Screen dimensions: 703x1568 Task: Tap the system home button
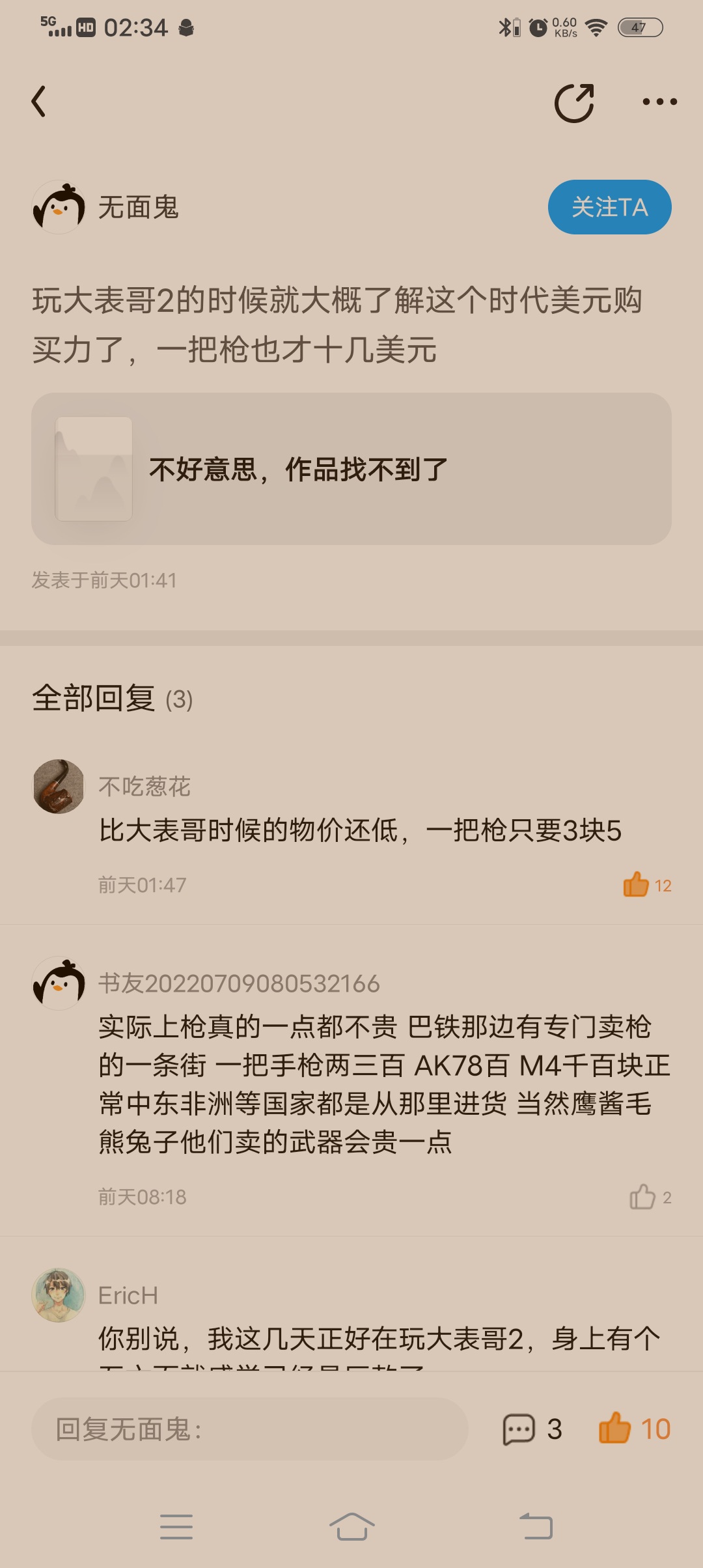[x=351, y=1526]
